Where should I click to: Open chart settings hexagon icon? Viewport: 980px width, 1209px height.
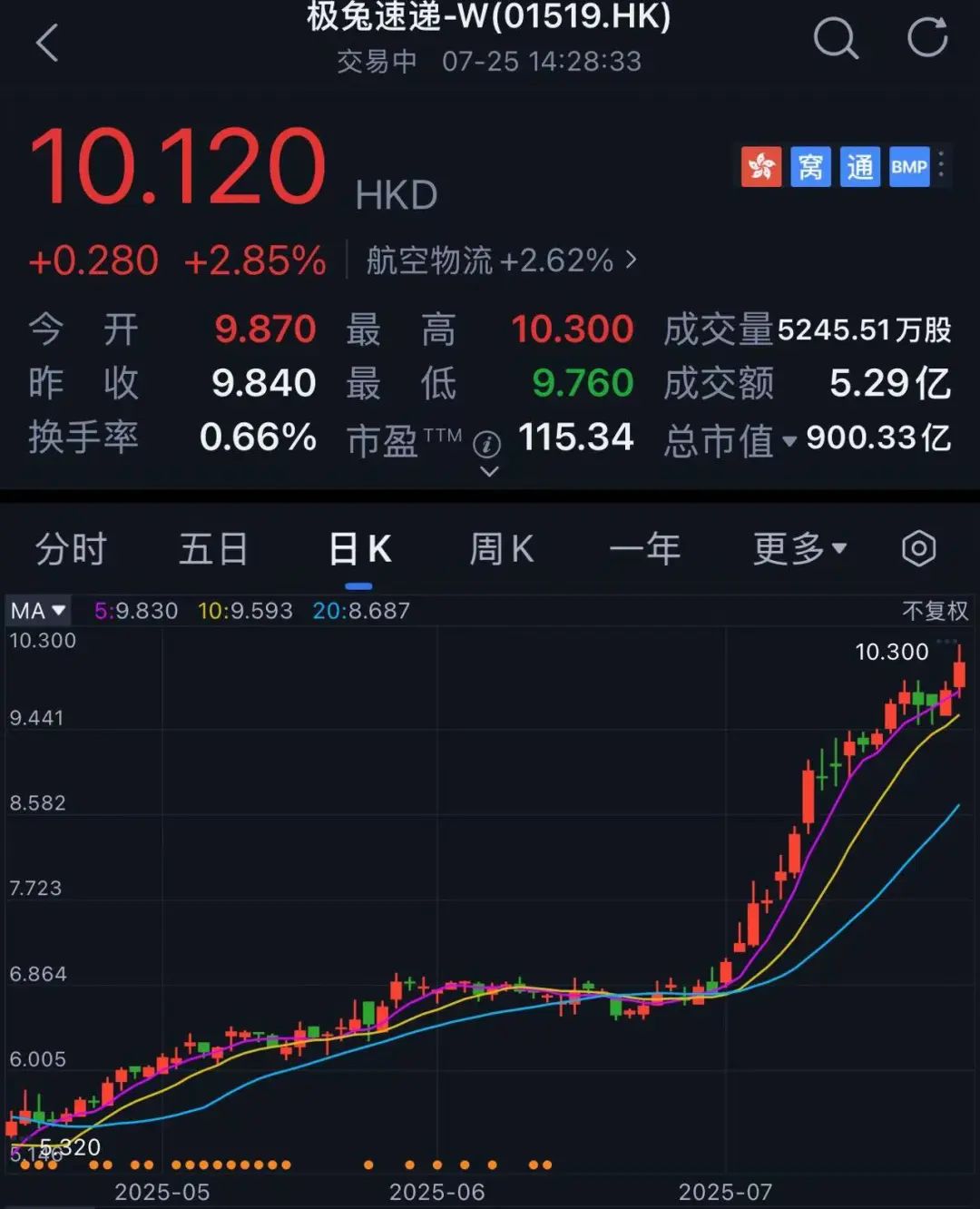918,549
